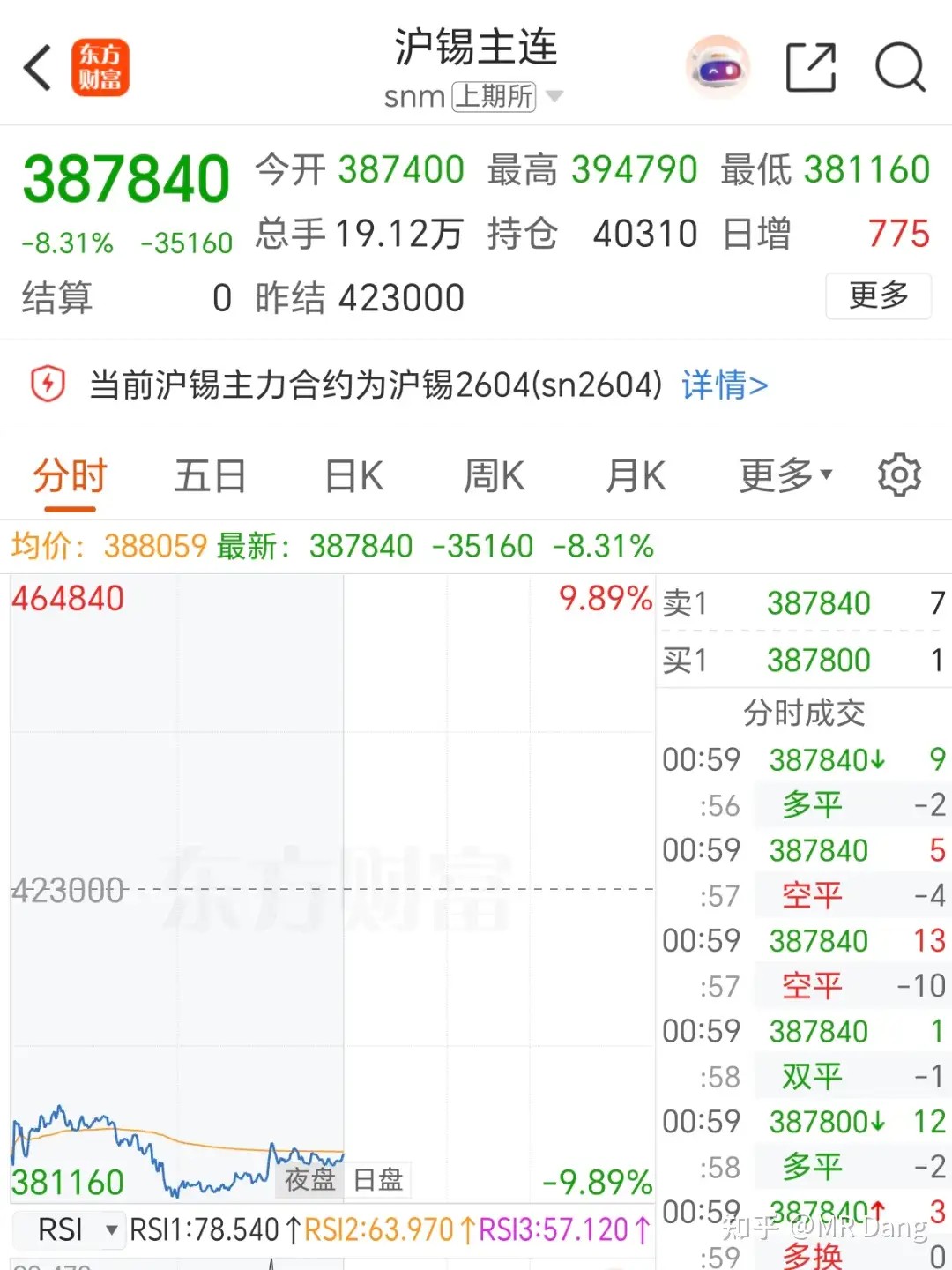This screenshot has height=1270, width=952.
Task: Tap the search magnifier icon
Action: pyautogui.click(x=900, y=66)
